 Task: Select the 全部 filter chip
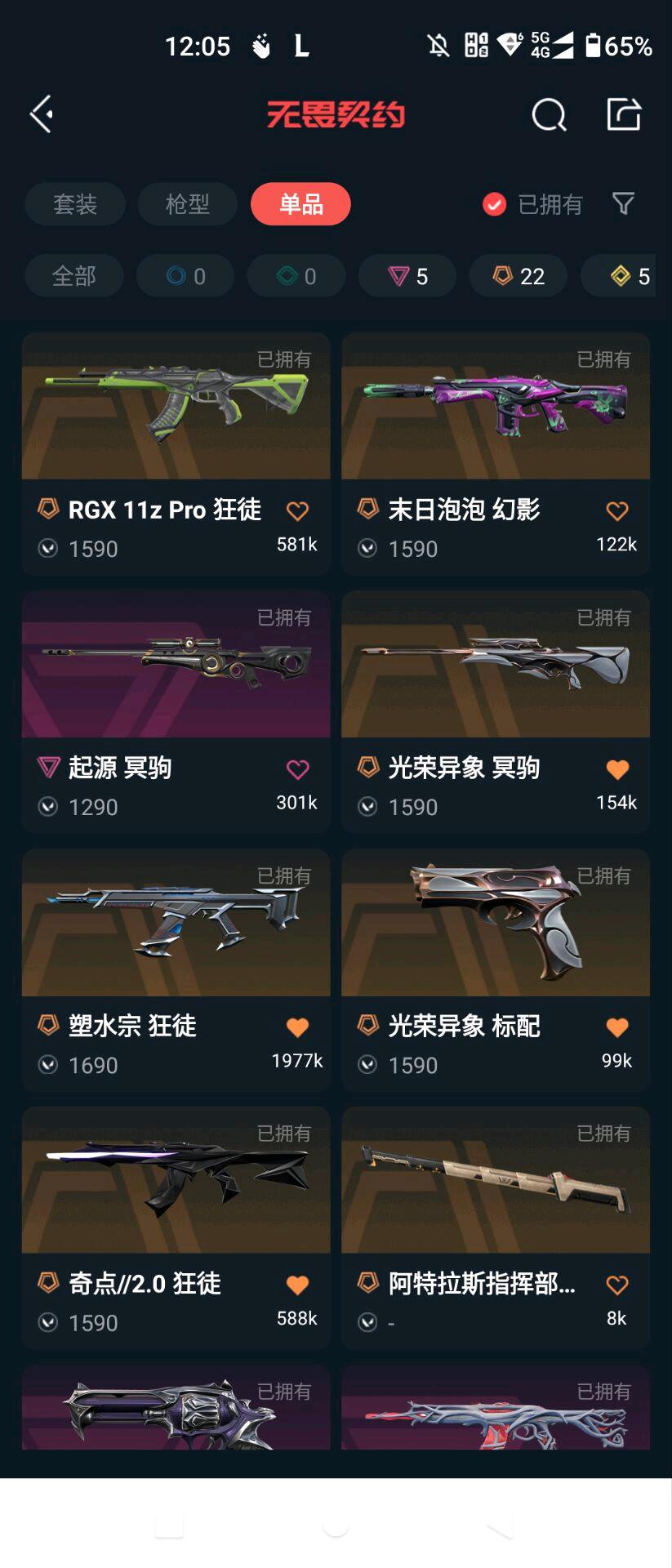pyautogui.click(x=74, y=276)
